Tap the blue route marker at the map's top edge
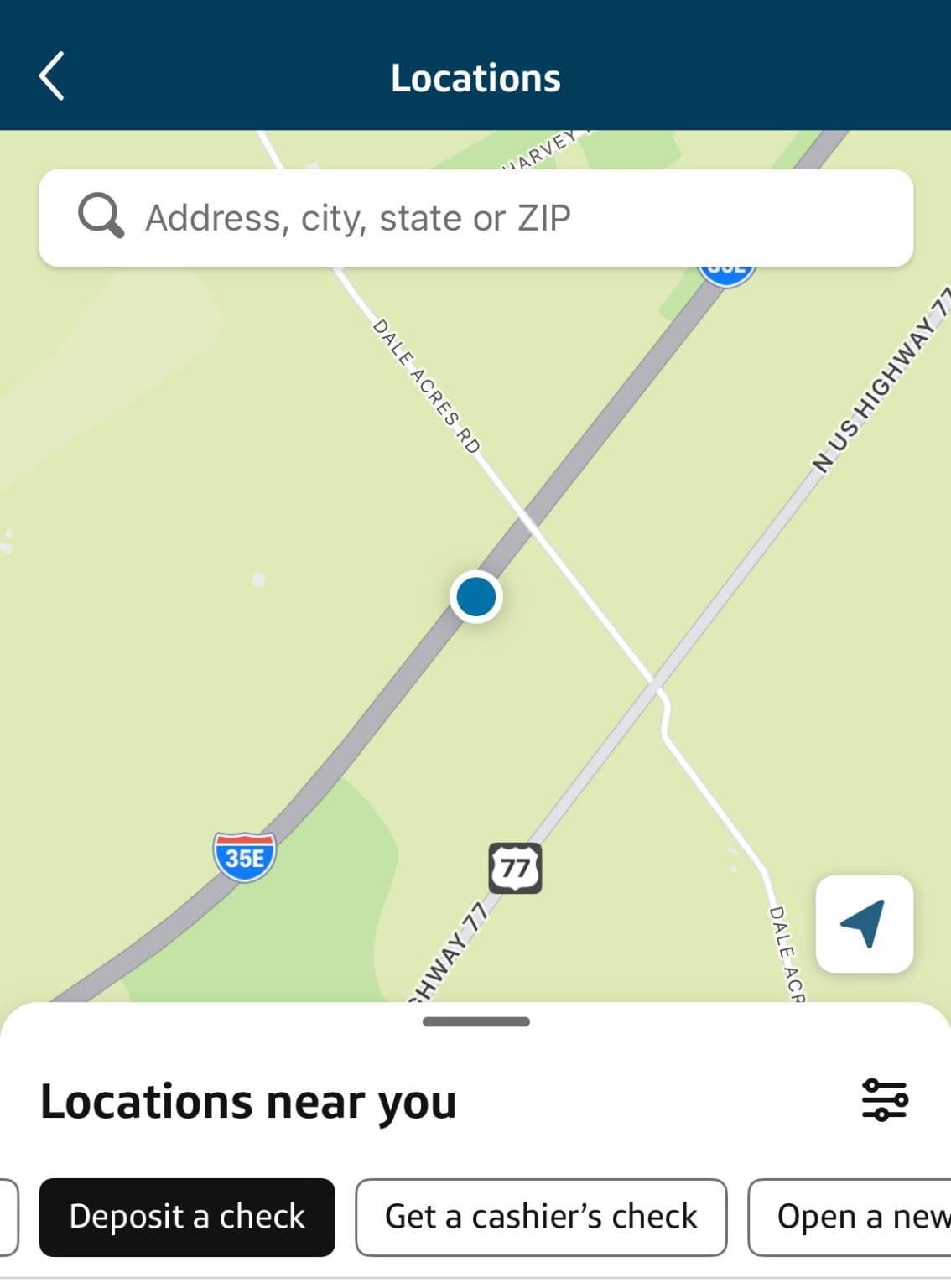Viewport: 951px width, 1288px height. (725, 267)
